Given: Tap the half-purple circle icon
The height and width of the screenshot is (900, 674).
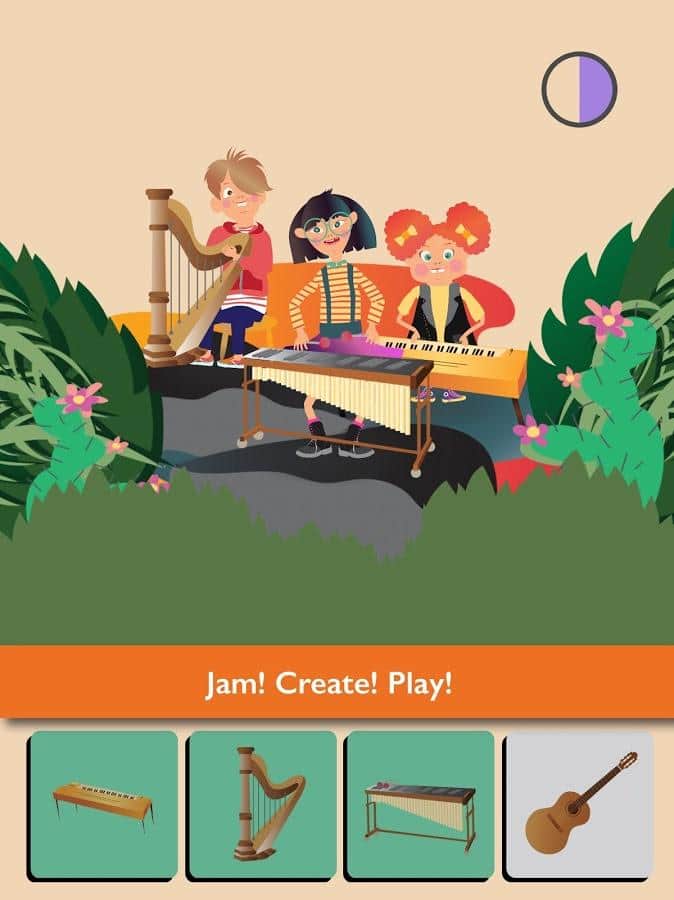Looking at the screenshot, I should [579, 89].
